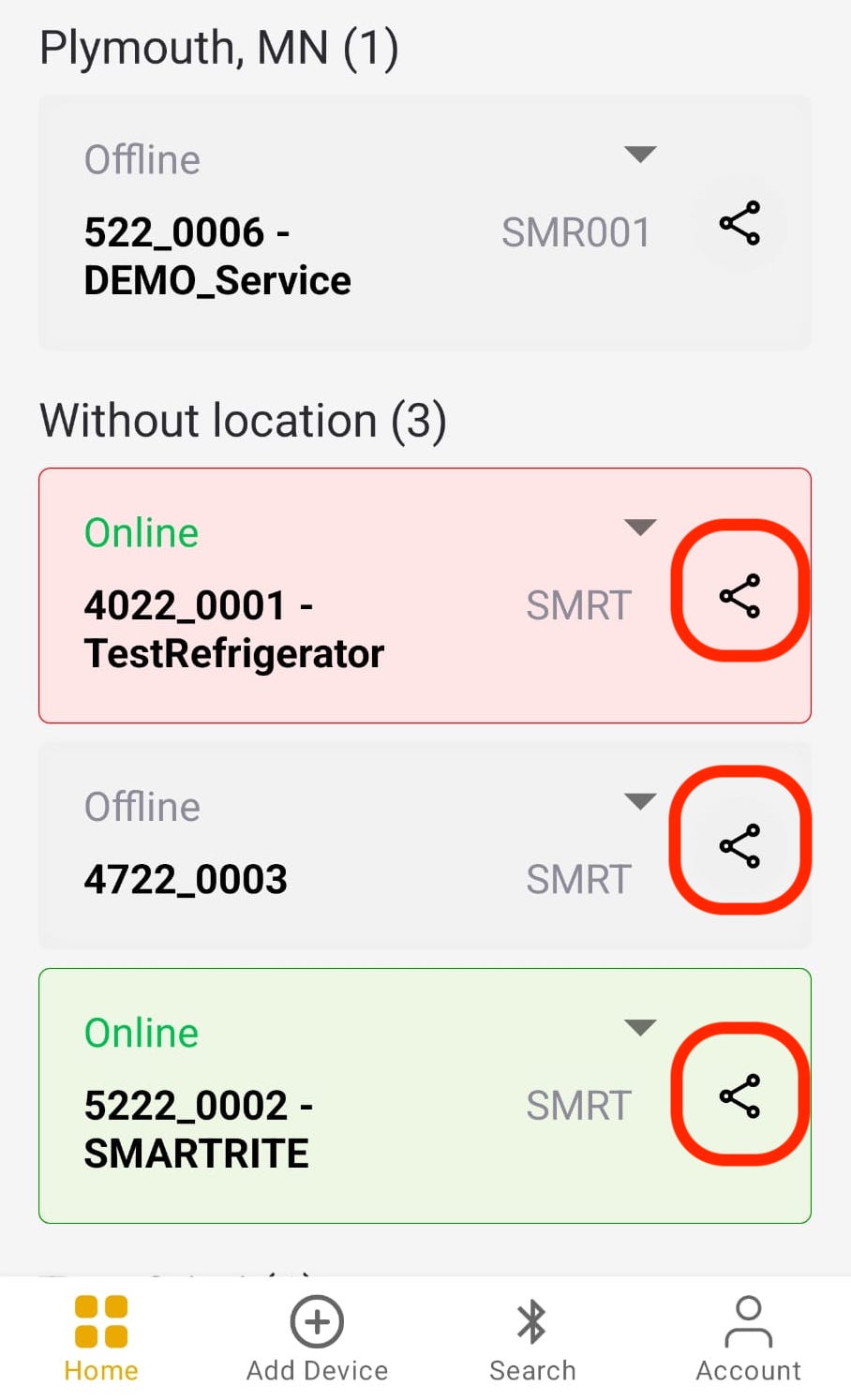Expand the 5222_0002 SMARTRITE dropdown arrow

point(640,1028)
